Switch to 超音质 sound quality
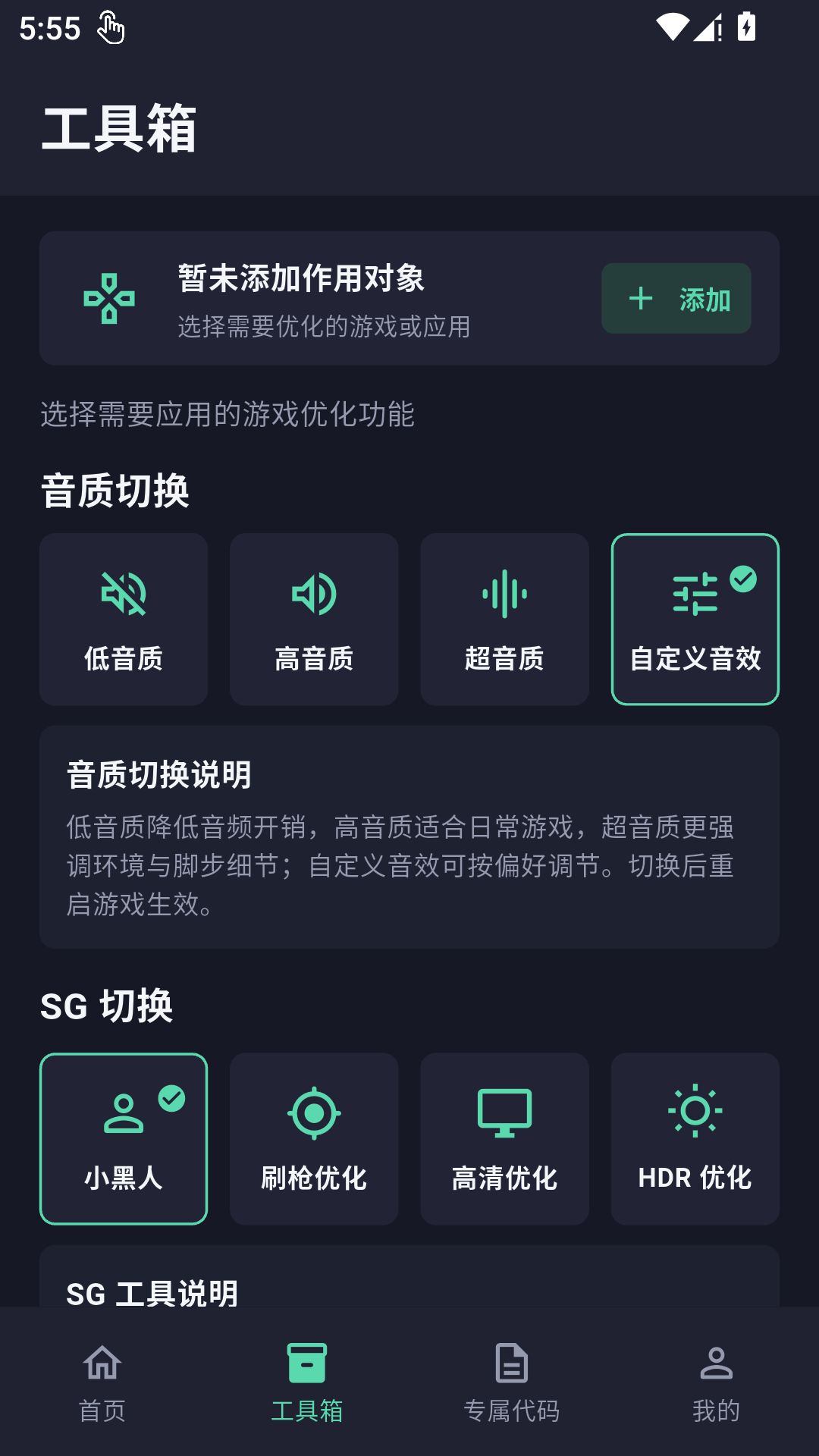This screenshot has height=1456, width=819. (504, 619)
